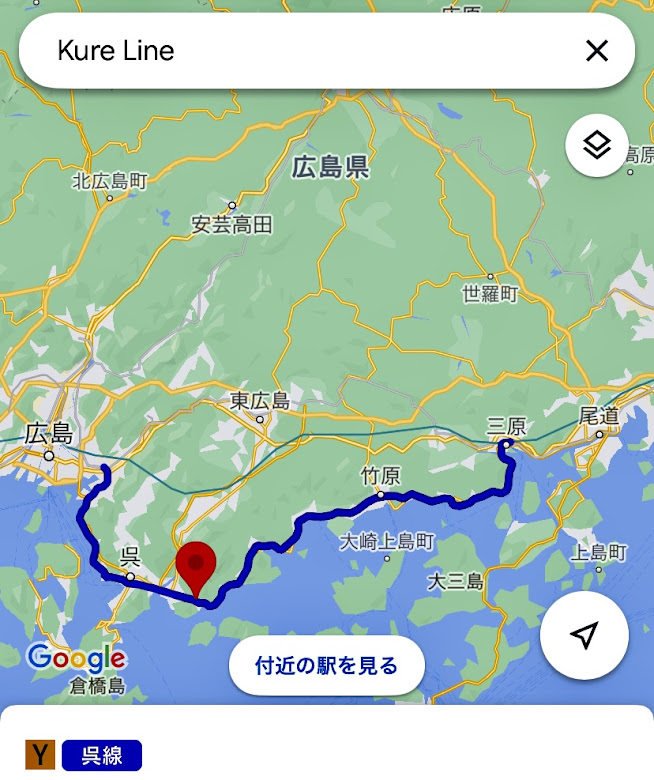Open the map layers selector
The width and height of the screenshot is (654, 780).
coord(596,146)
